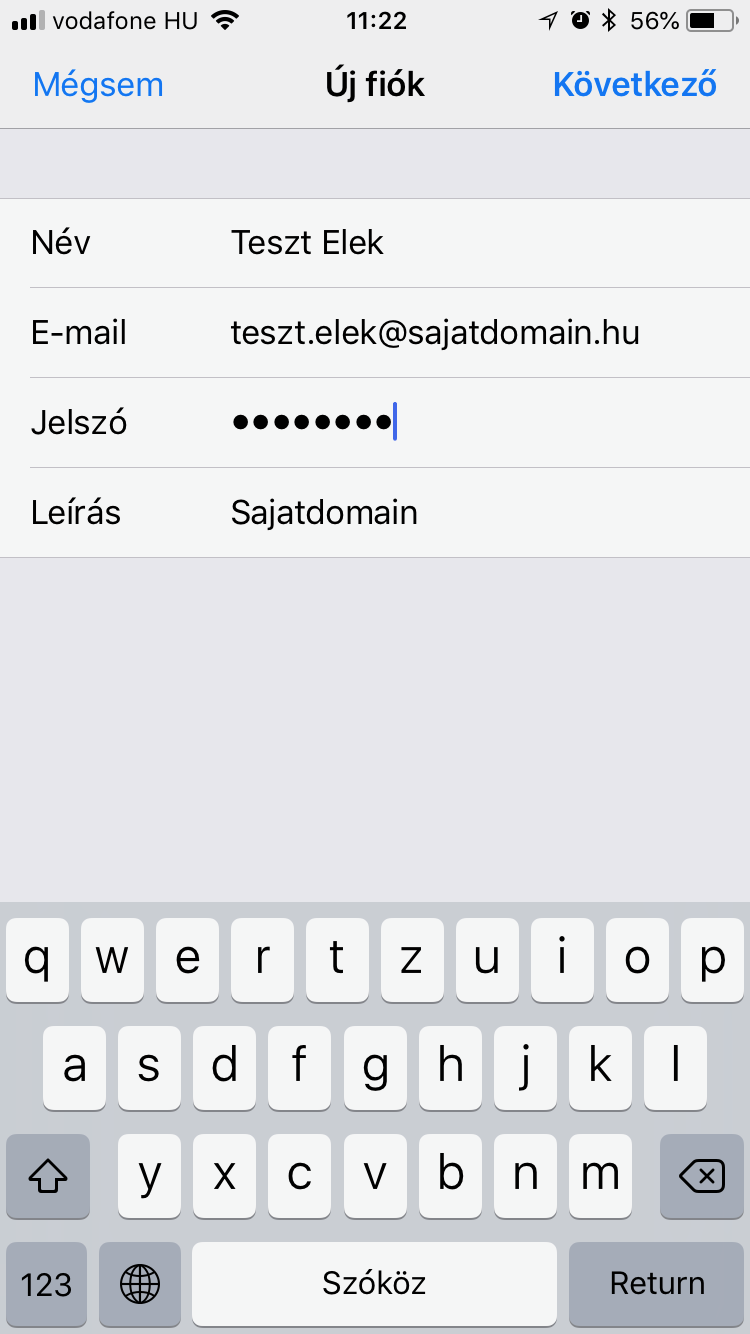Switch keyboard to 123 numbers

click(x=46, y=1284)
